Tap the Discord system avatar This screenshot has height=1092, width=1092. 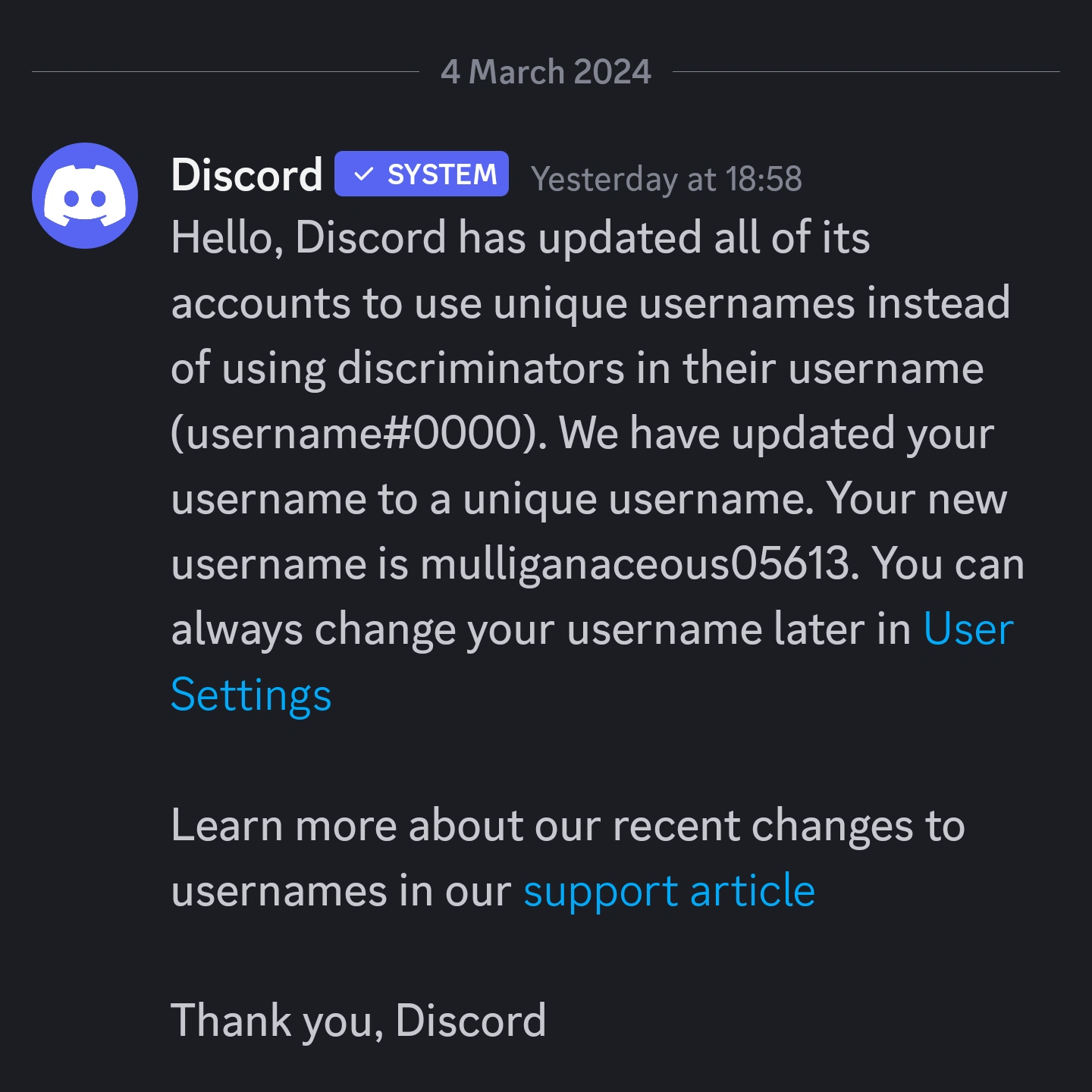pyautogui.click(x=85, y=196)
